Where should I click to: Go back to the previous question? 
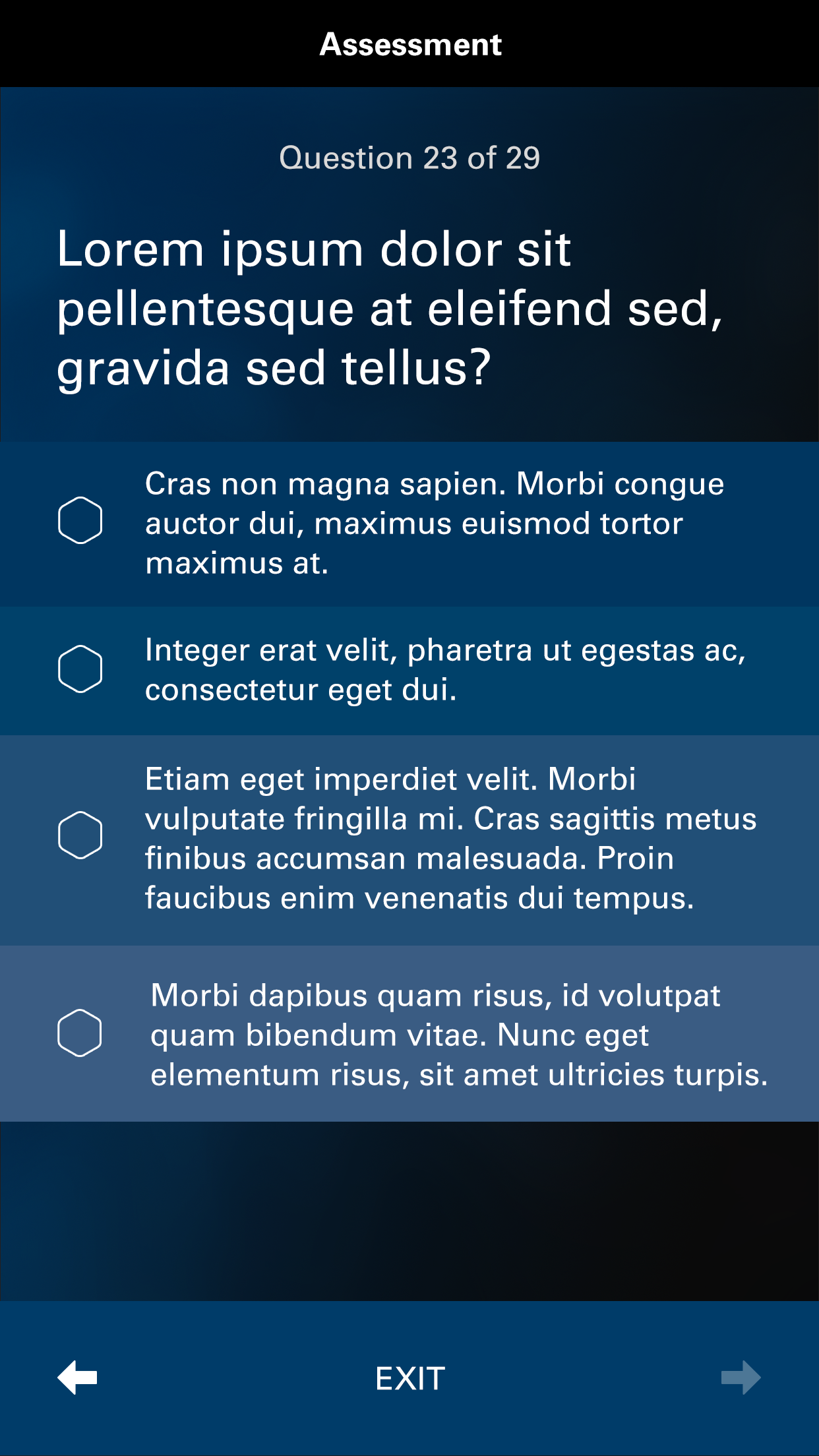(x=78, y=1378)
